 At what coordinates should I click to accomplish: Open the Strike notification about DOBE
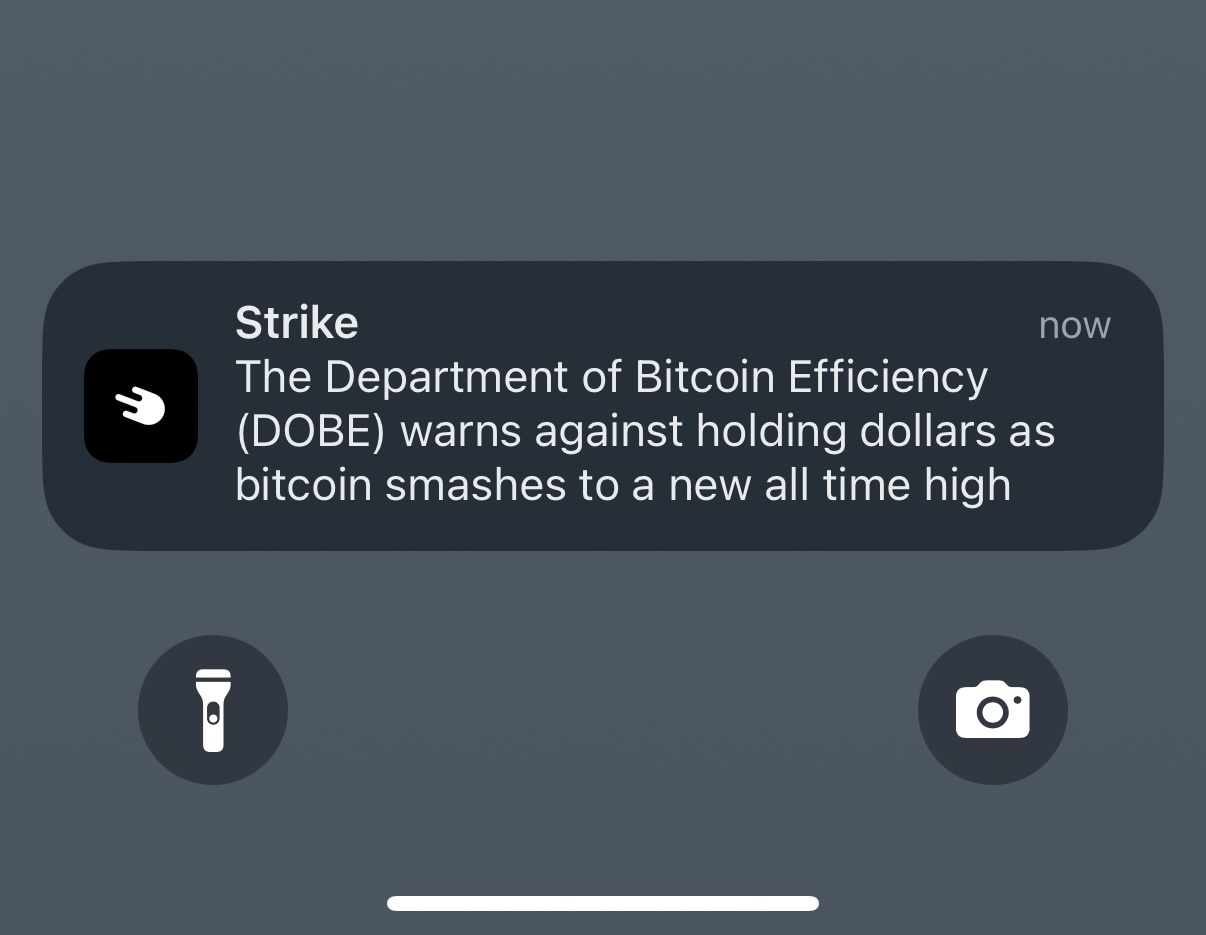point(603,406)
